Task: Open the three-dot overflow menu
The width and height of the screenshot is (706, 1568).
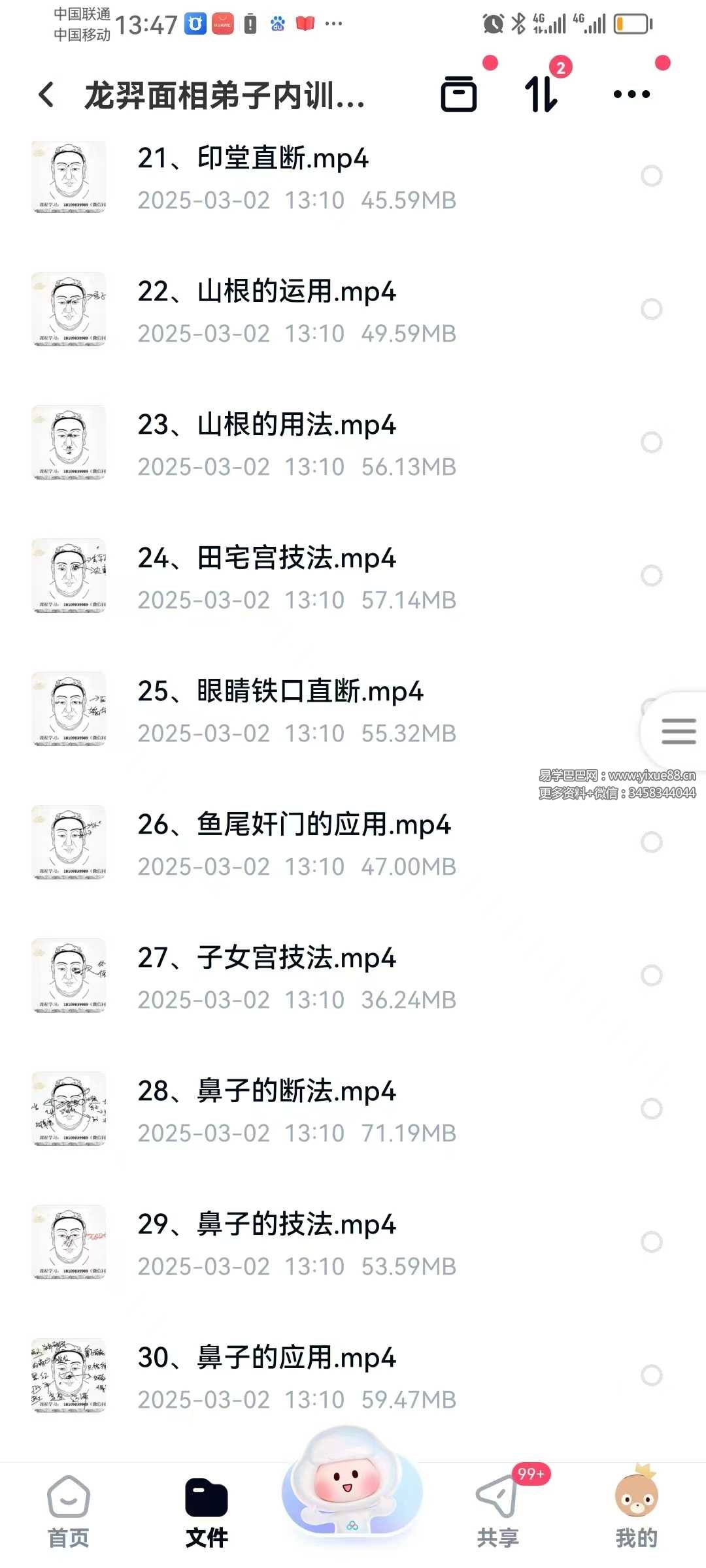Action: click(631, 94)
